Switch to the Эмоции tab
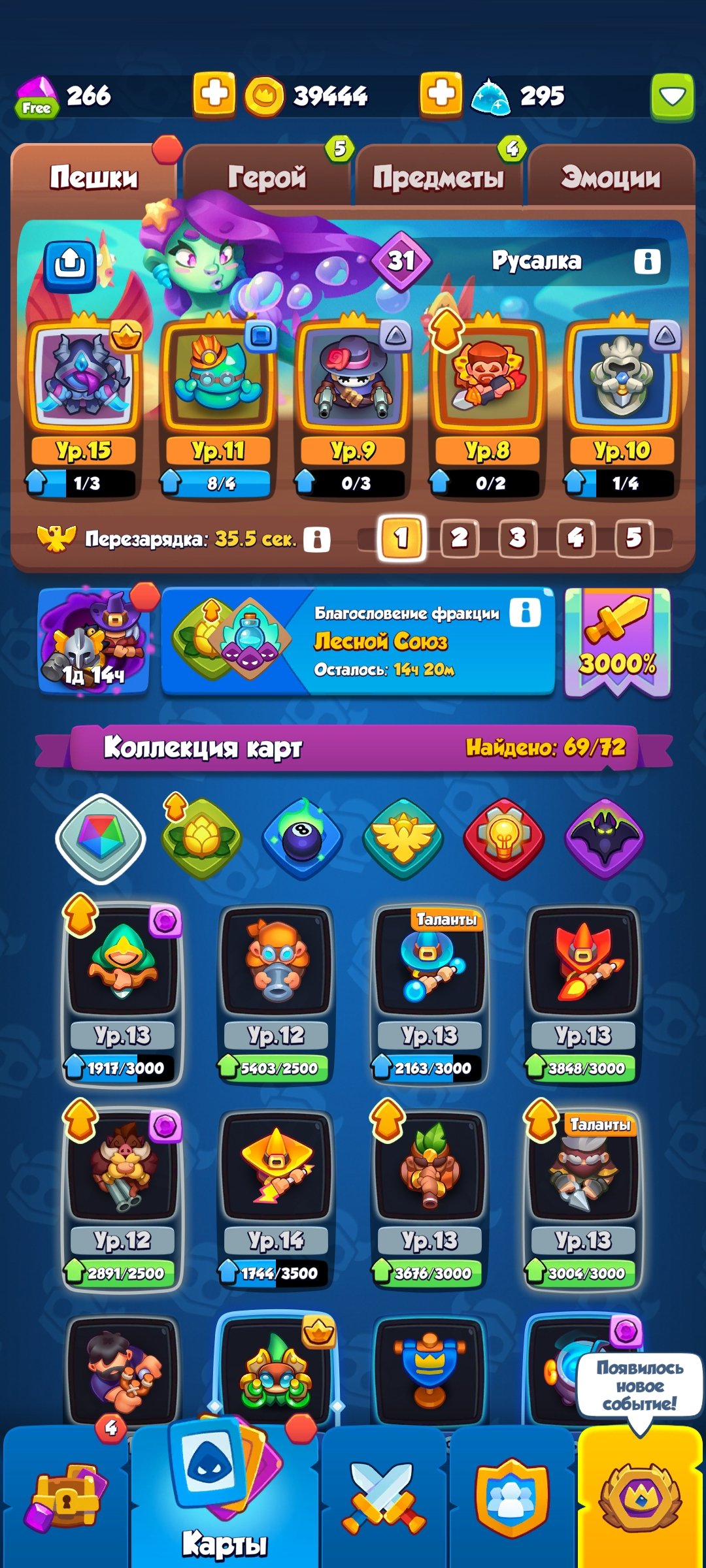 (x=611, y=176)
